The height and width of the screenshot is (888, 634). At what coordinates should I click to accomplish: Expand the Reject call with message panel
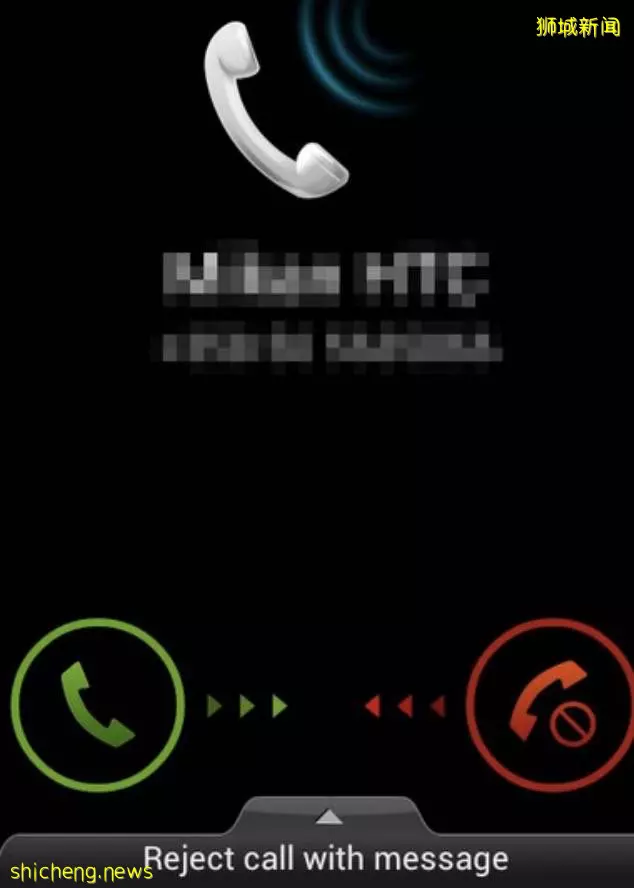tap(326, 845)
